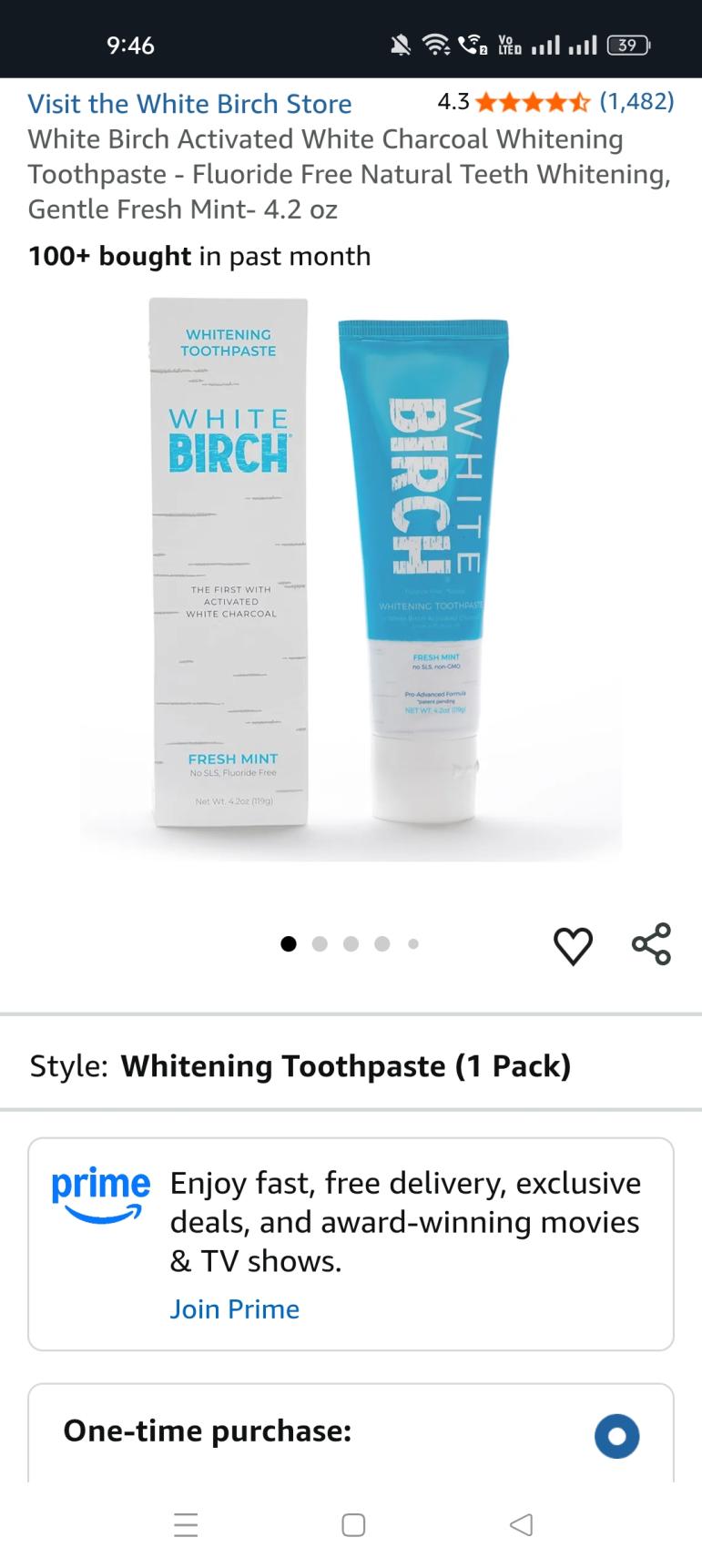This screenshot has height=1568, width=702.
Task: Select the One-time purchase option
Action: coord(616,1436)
